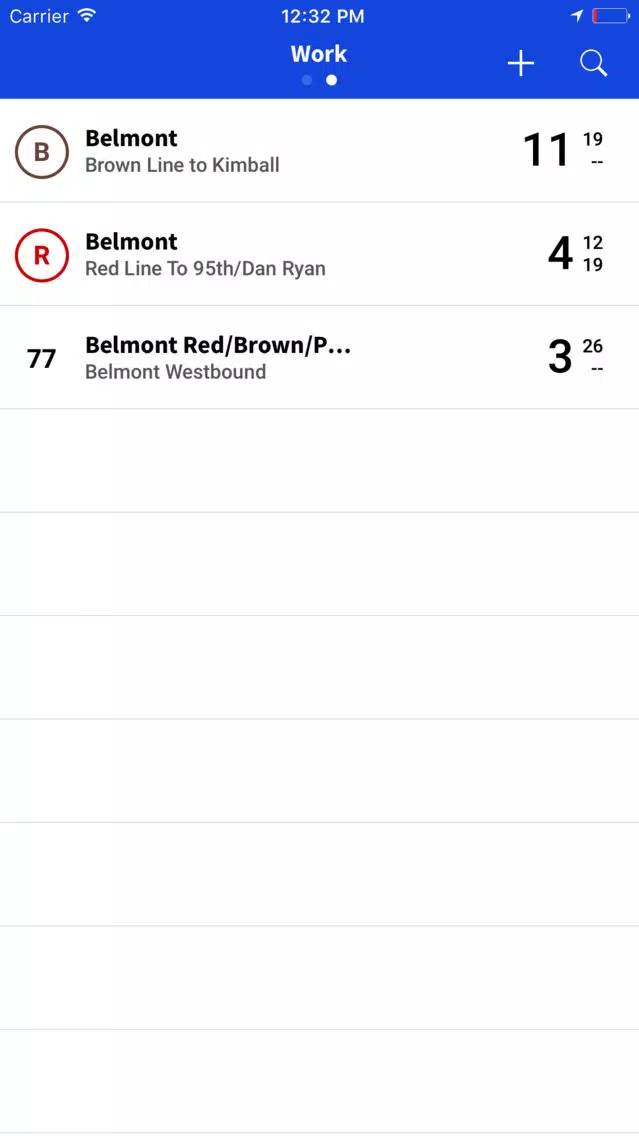Add a new stop with the plus icon

520,64
